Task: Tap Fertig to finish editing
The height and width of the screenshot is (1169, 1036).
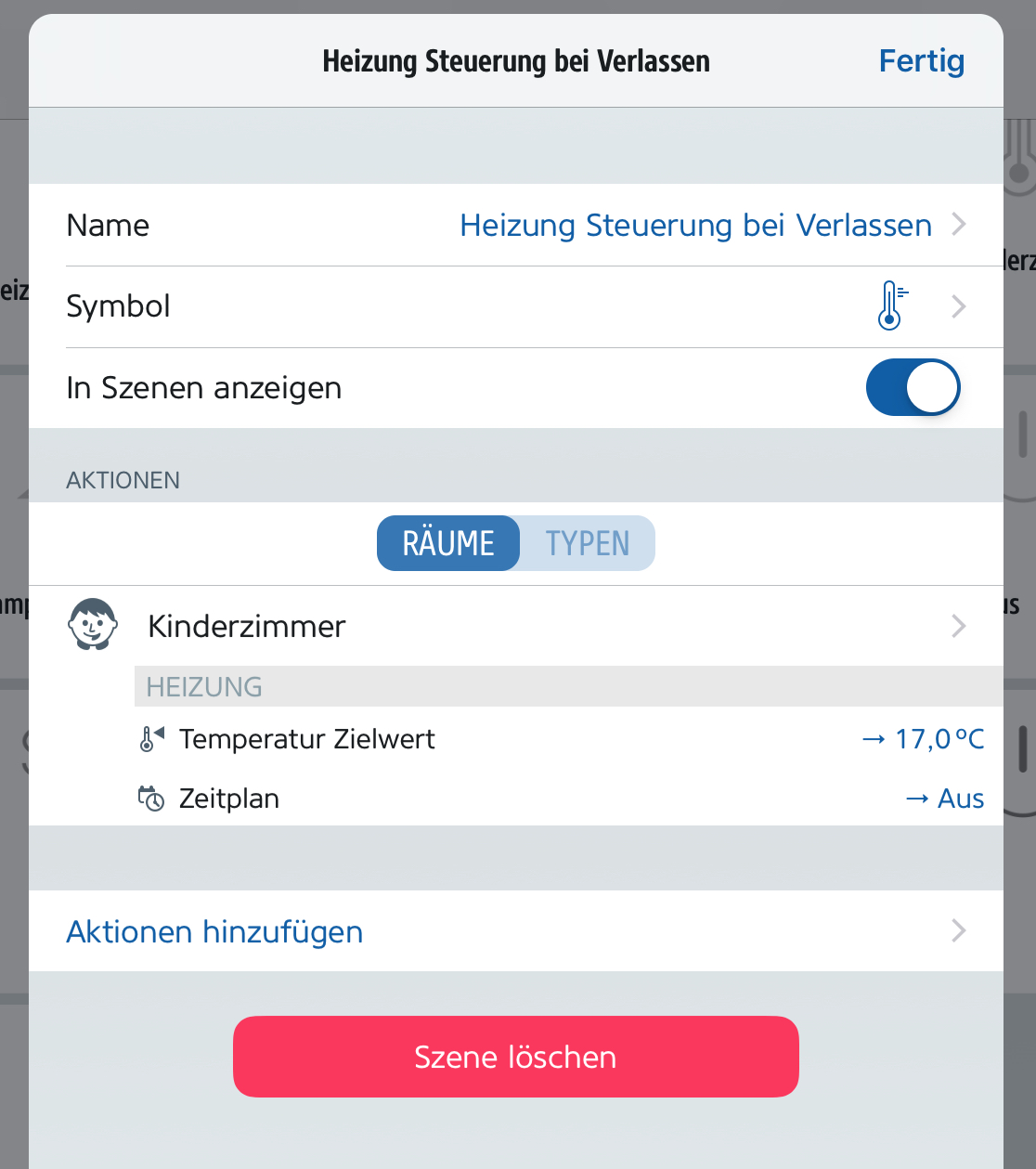Action: [921, 61]
